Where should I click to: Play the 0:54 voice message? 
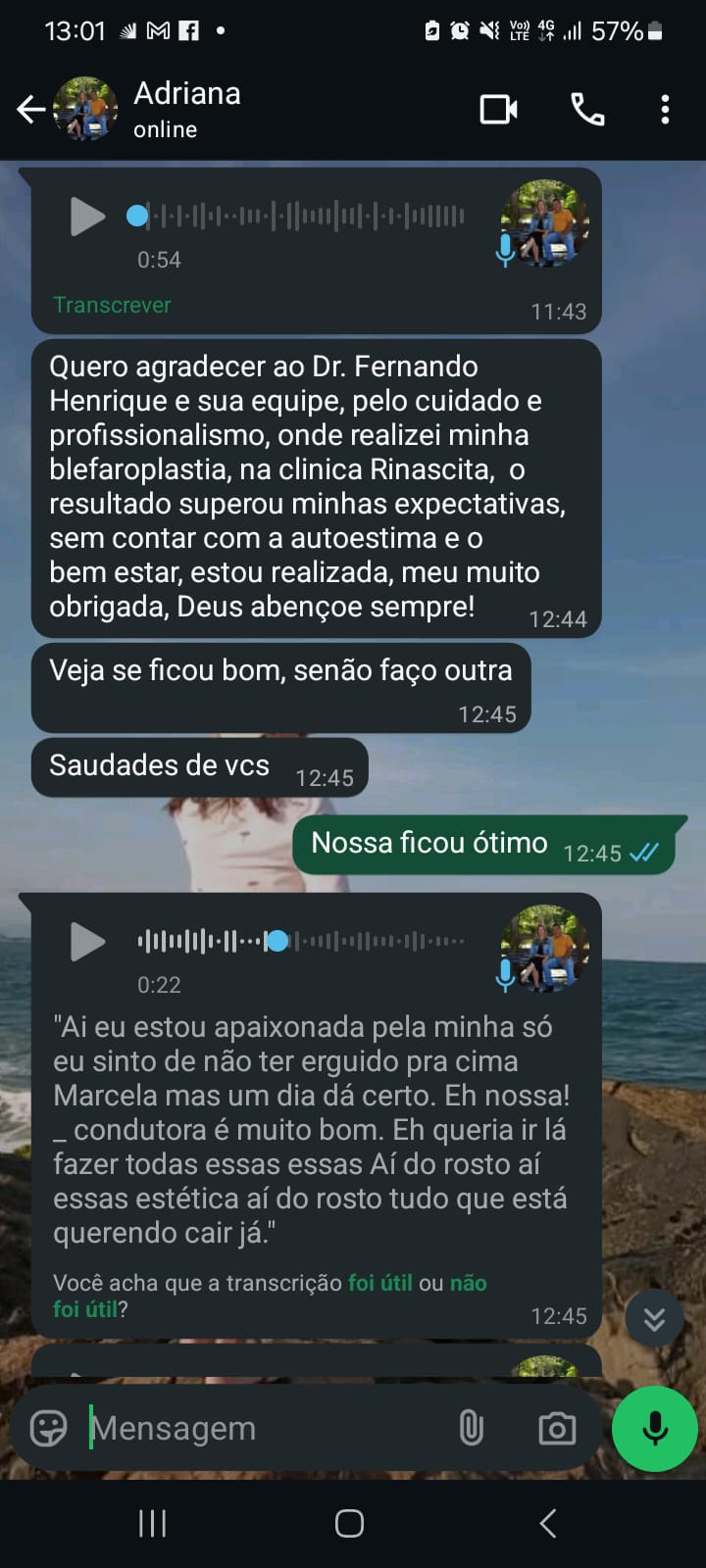[x=87, y=216]
